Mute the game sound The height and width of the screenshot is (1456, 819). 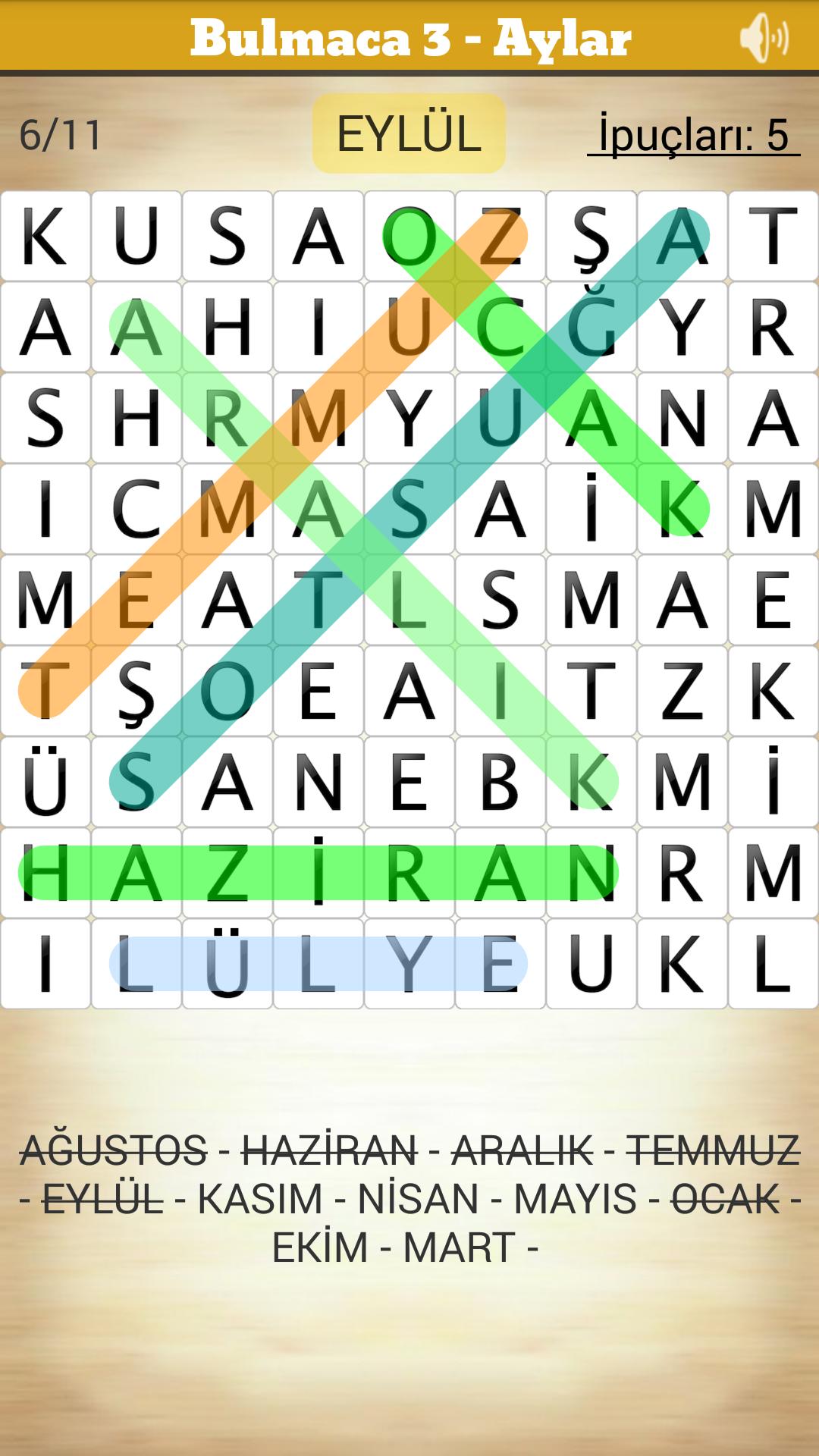point(764,37)
